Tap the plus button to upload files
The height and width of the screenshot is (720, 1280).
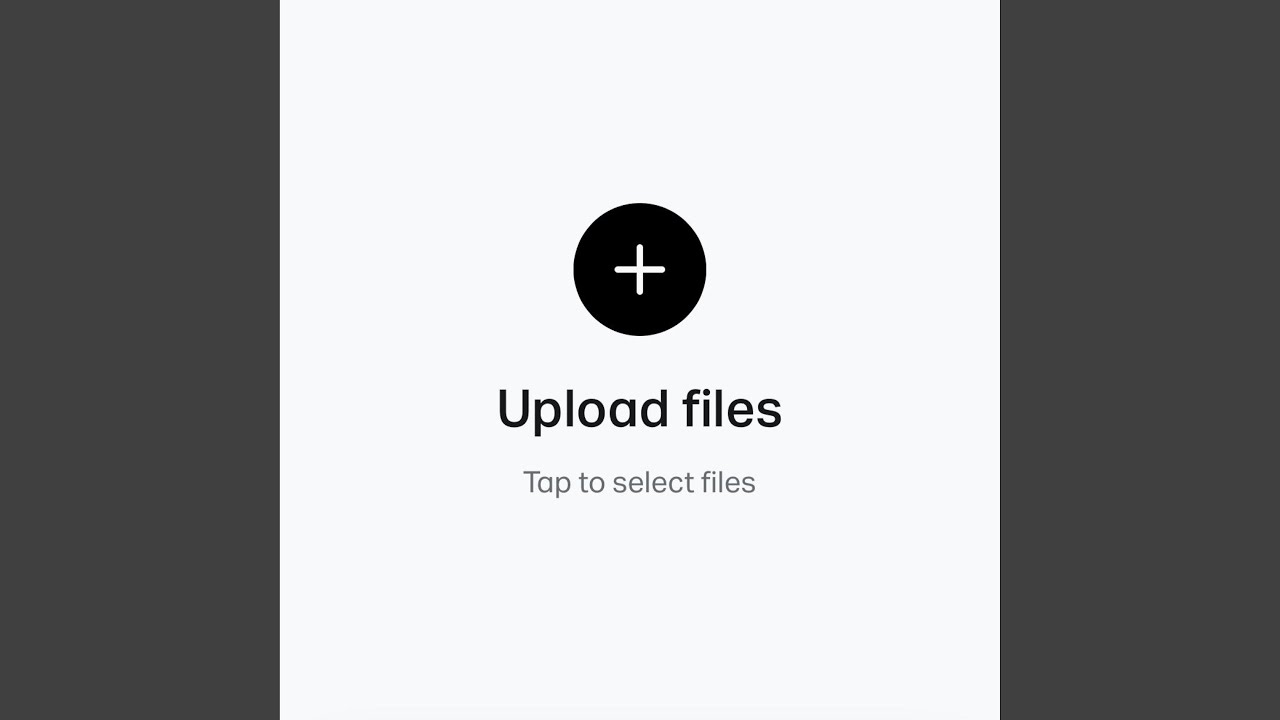pyautogui.click(x=640, y=269)
